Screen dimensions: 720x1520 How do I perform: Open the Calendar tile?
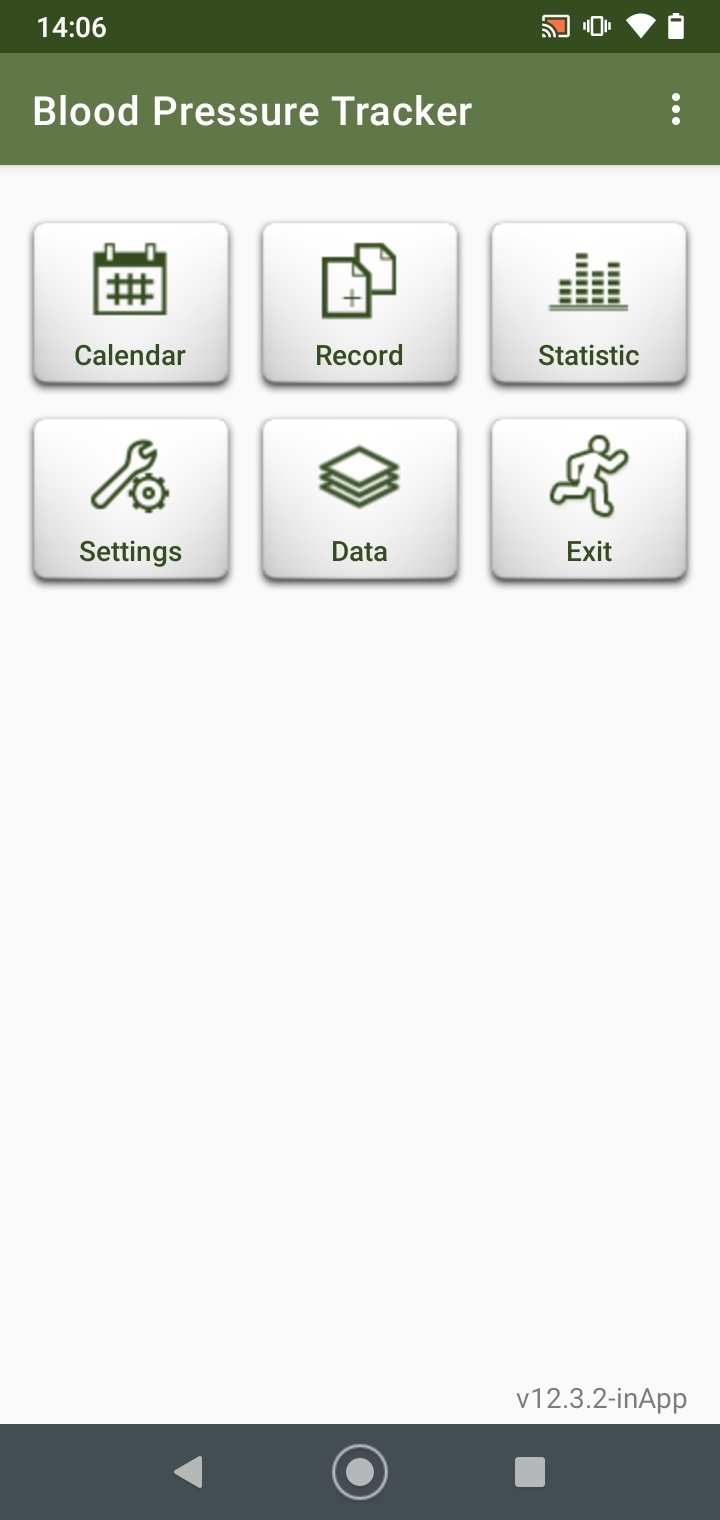130,303
